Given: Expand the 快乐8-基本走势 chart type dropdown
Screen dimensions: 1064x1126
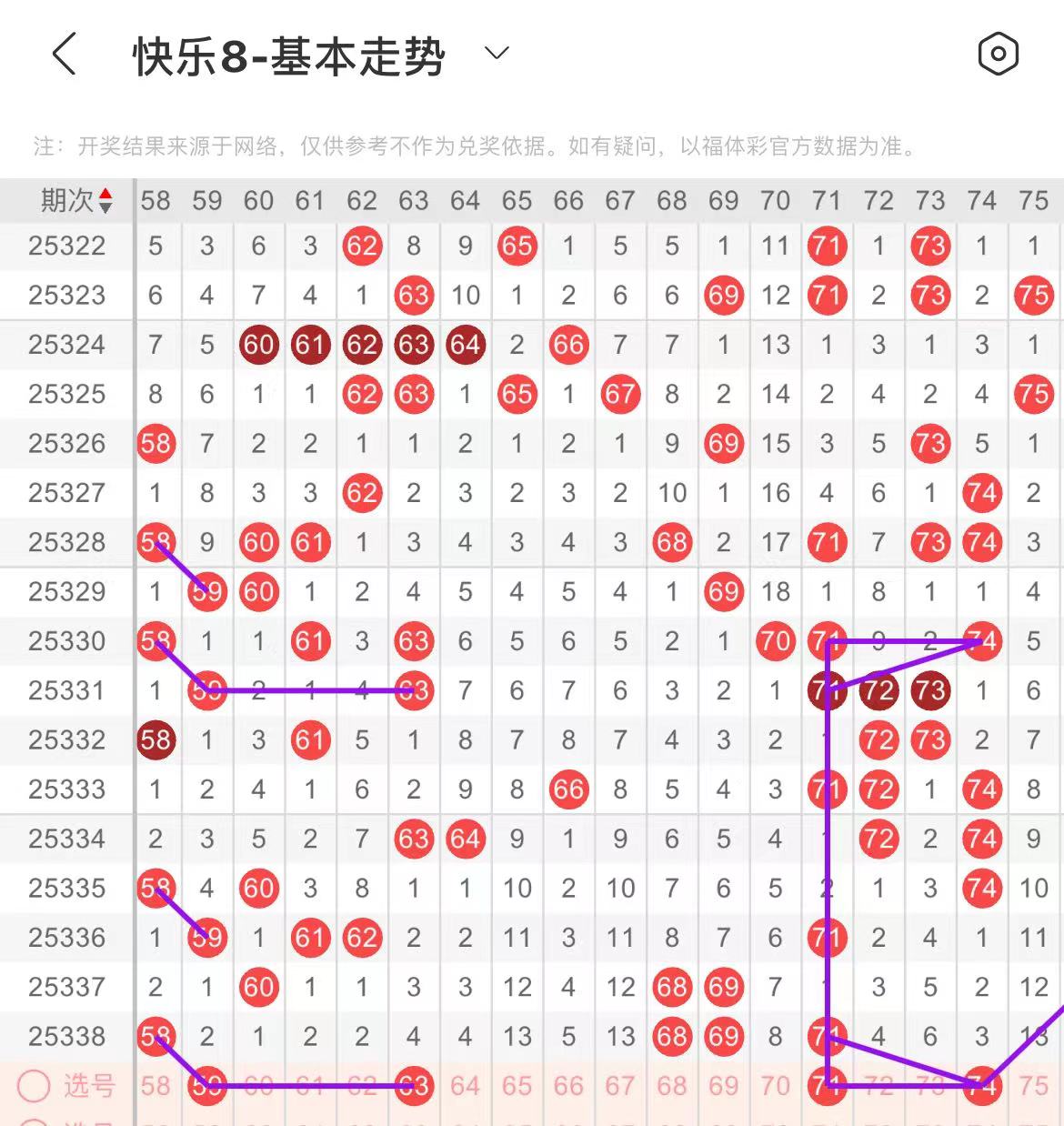Looking at the screenshot, I should pos(497,54).
